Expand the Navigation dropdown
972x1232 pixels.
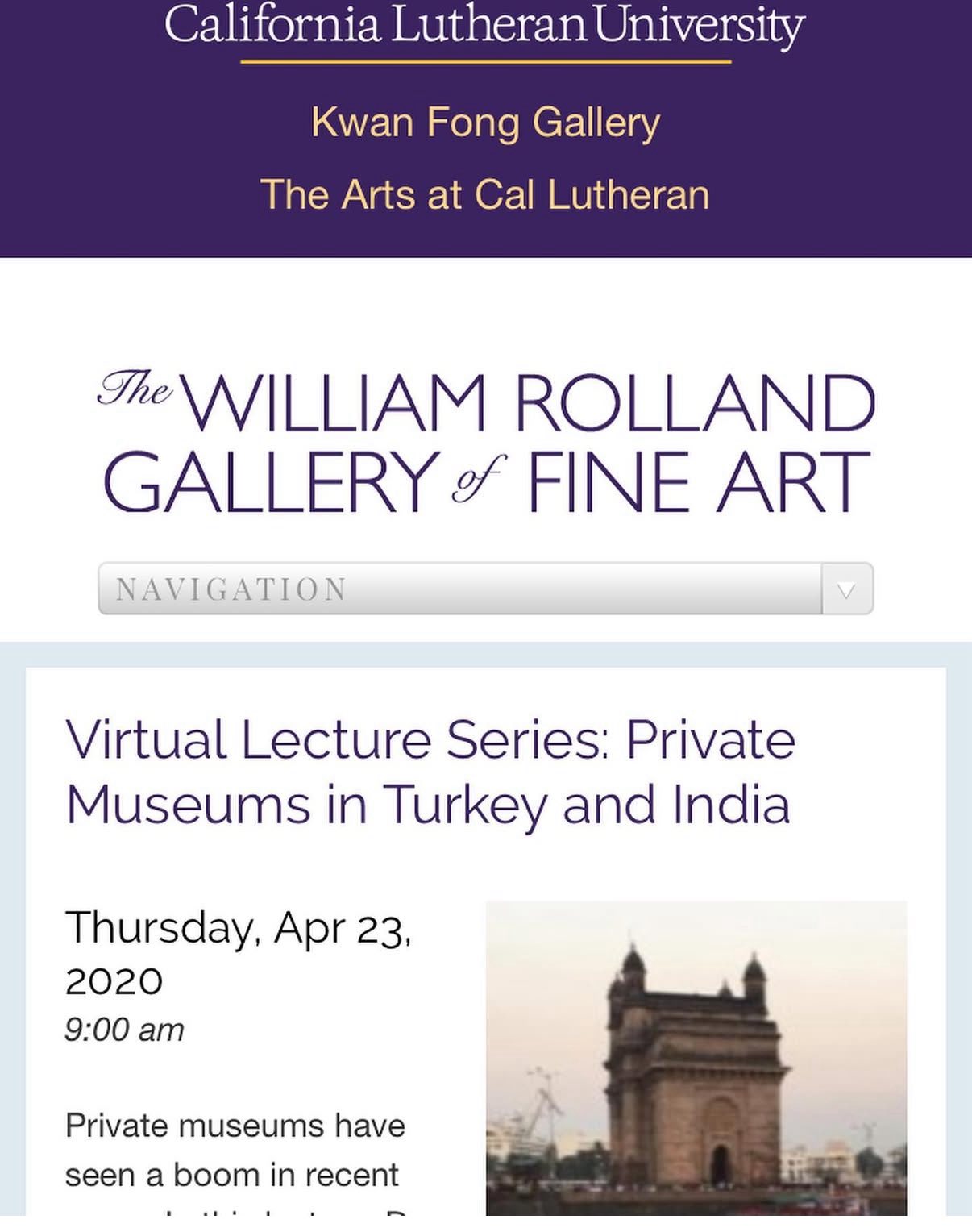485,589
